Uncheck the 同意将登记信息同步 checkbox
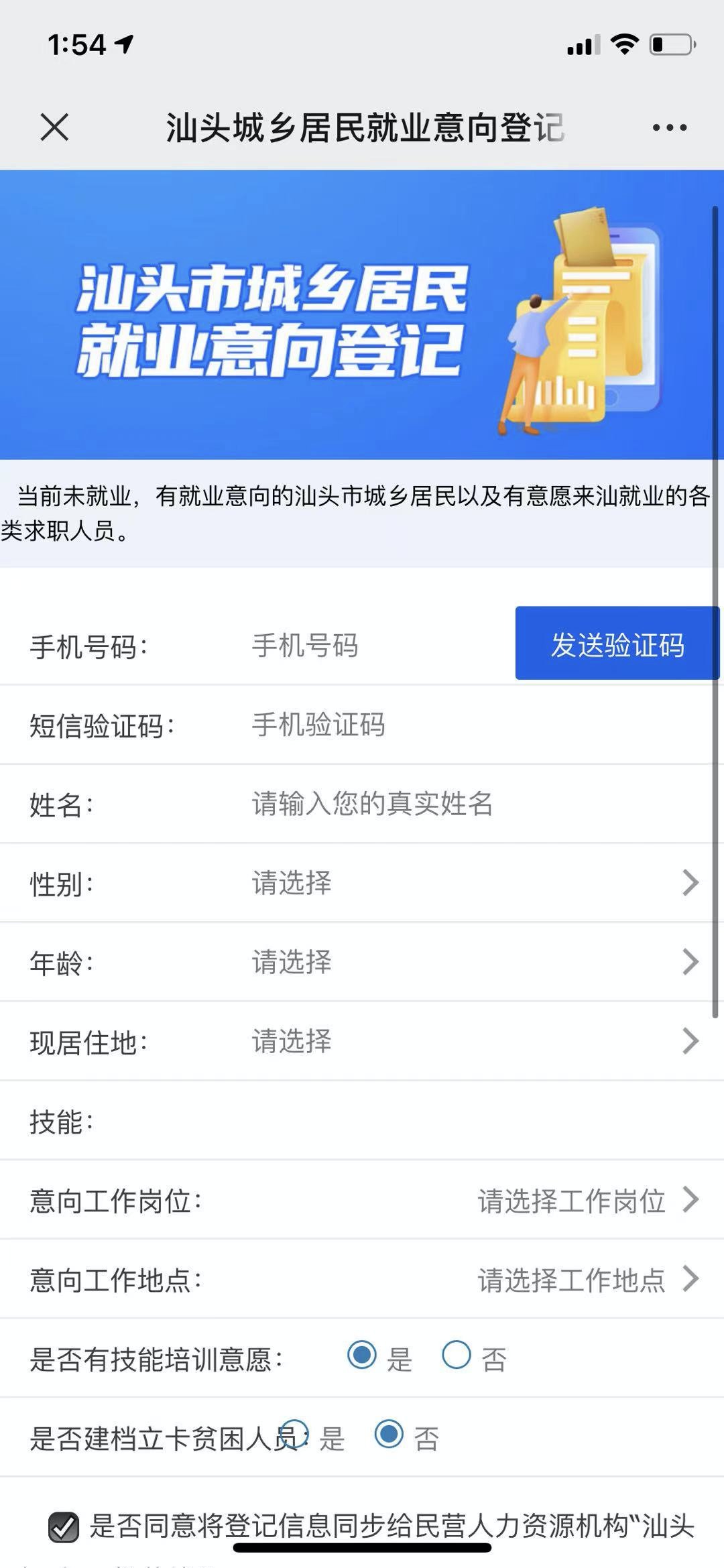The image size is (724, 1568). (64, 1527)
